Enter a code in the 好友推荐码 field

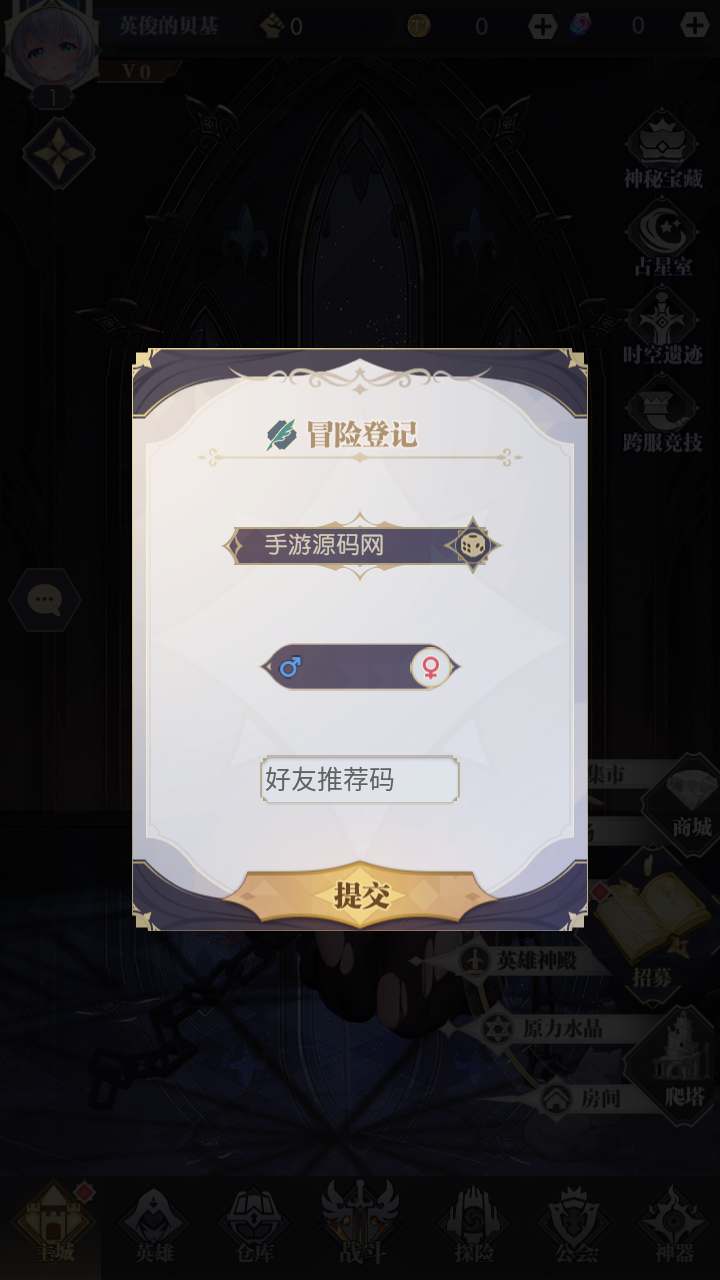point(359,780)
